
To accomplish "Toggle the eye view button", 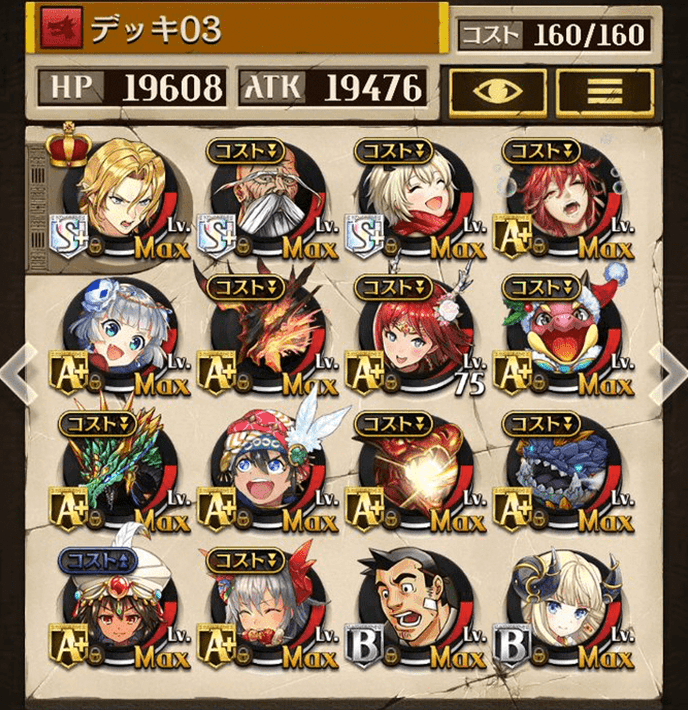I will (497, 91).
